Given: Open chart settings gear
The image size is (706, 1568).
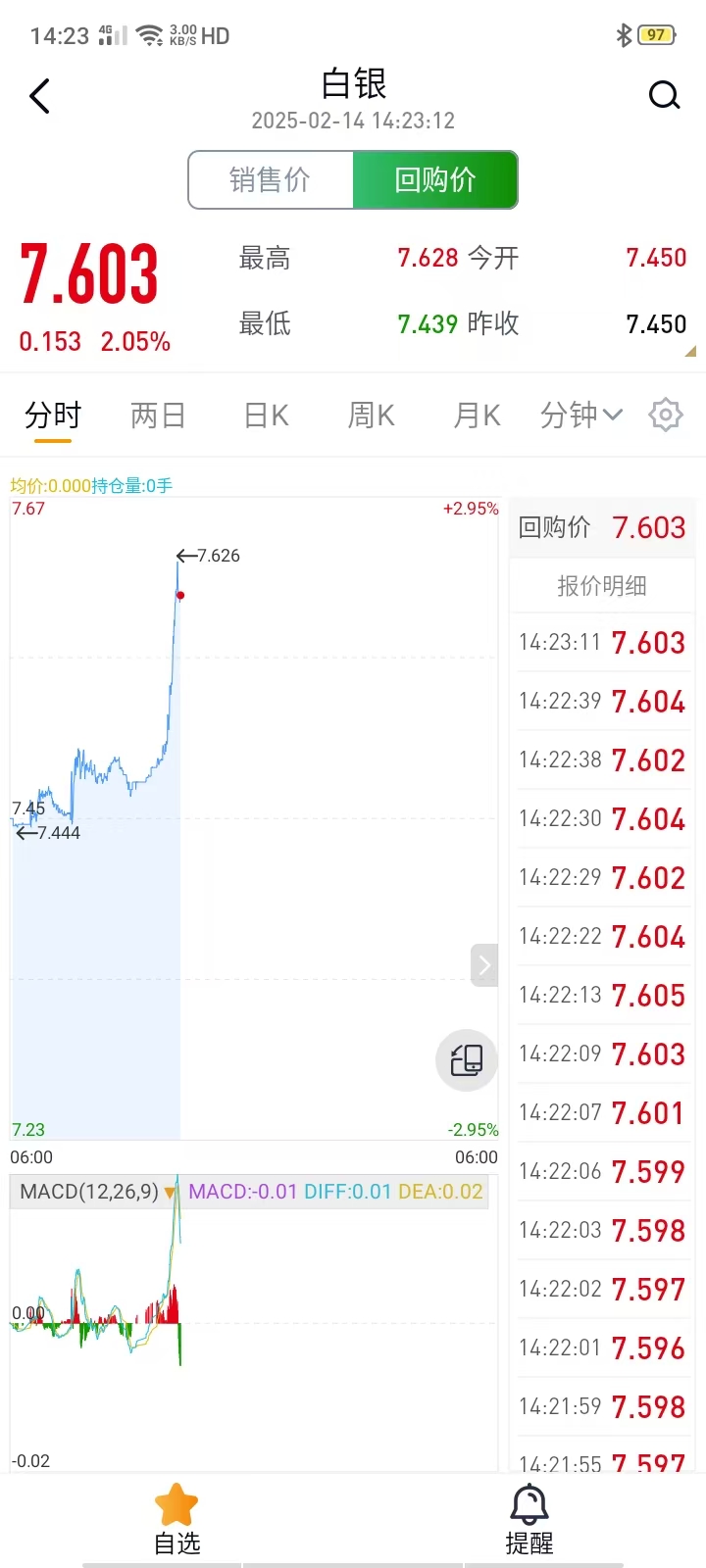Looking at the screenshot, I should click(666, 415).
